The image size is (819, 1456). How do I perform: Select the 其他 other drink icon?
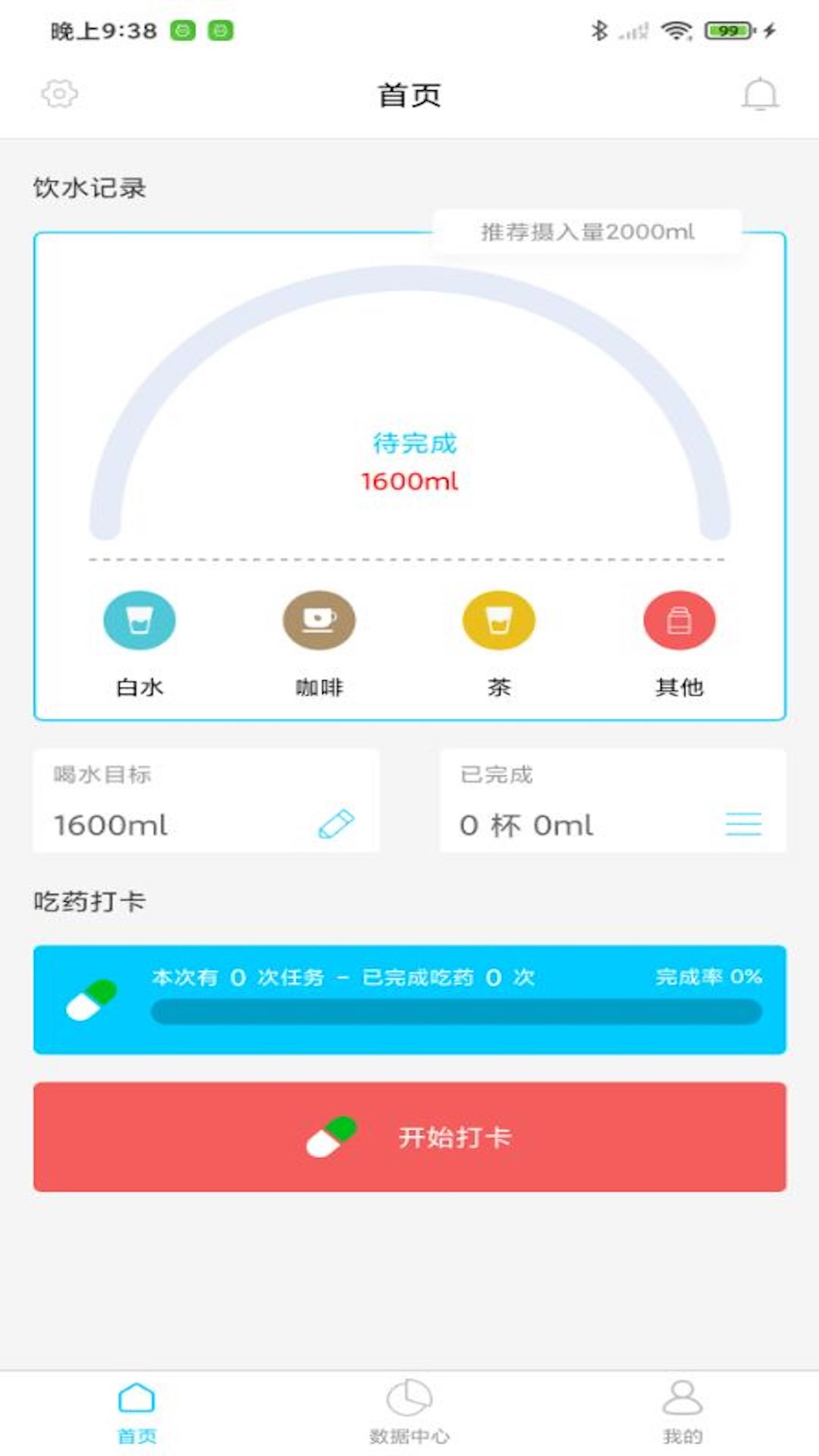pyautogui.click(x=679, y=620)
